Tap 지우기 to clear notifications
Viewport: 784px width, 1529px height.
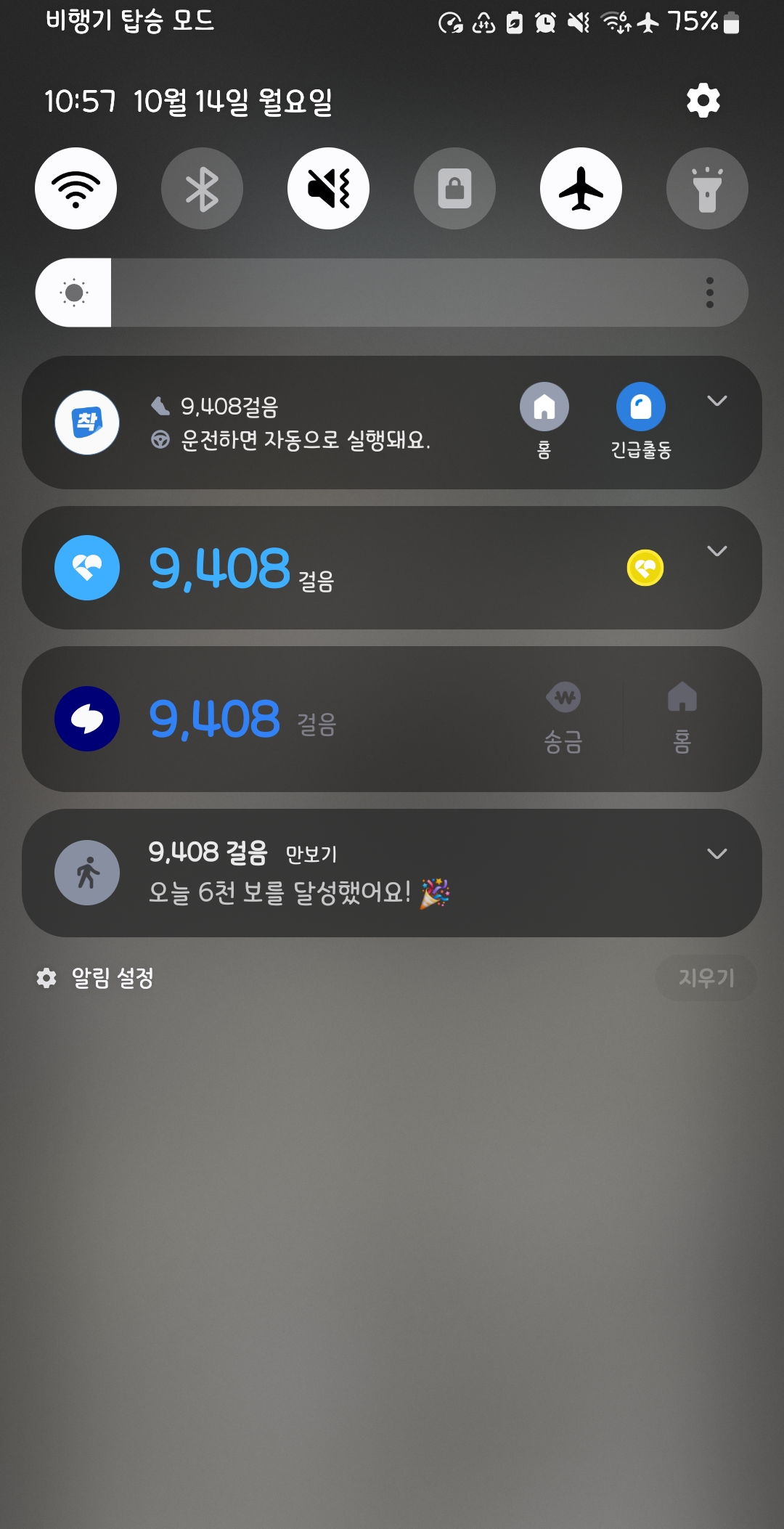pos(706,978)
